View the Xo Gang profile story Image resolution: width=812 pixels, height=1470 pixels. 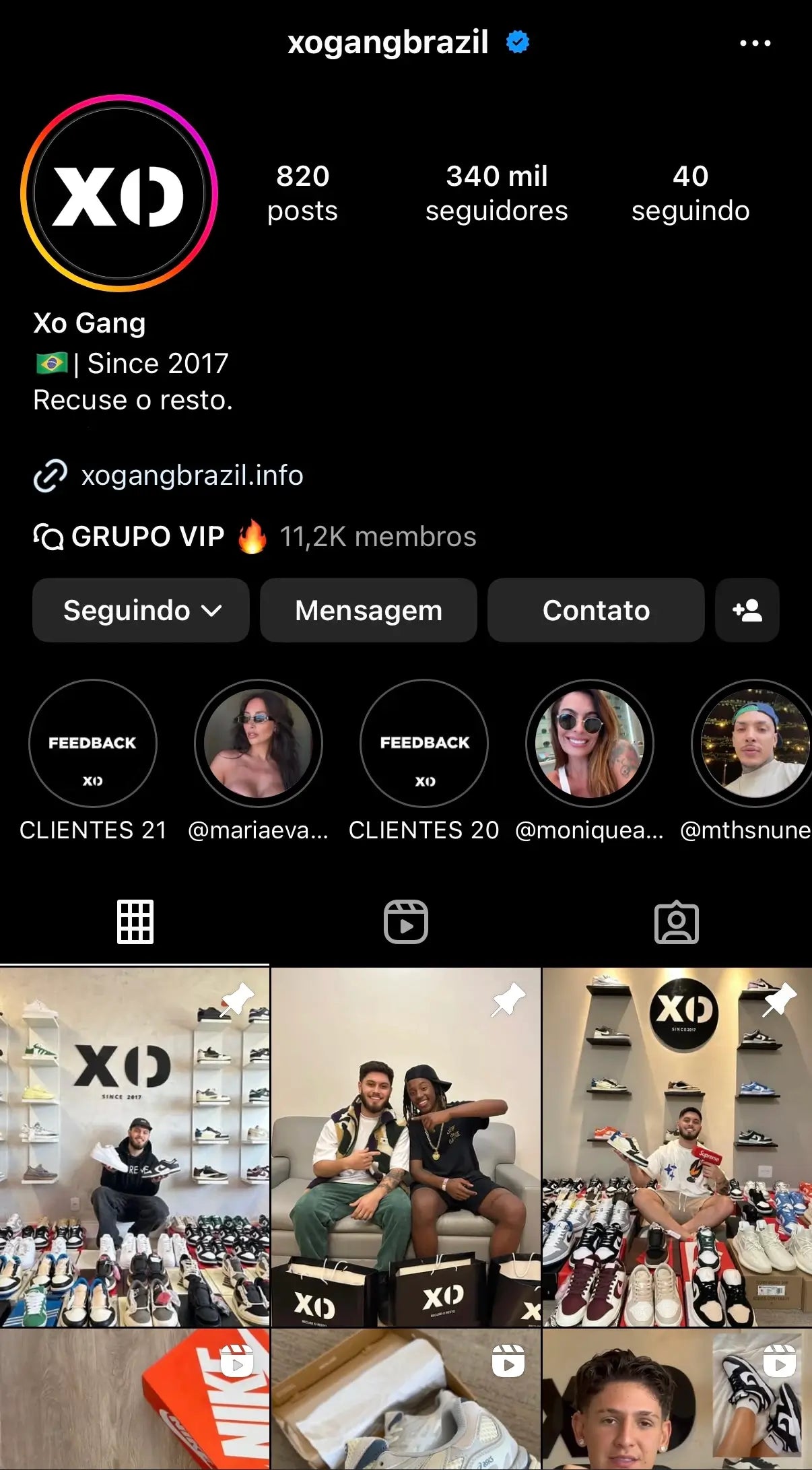(x=119, y=193)
